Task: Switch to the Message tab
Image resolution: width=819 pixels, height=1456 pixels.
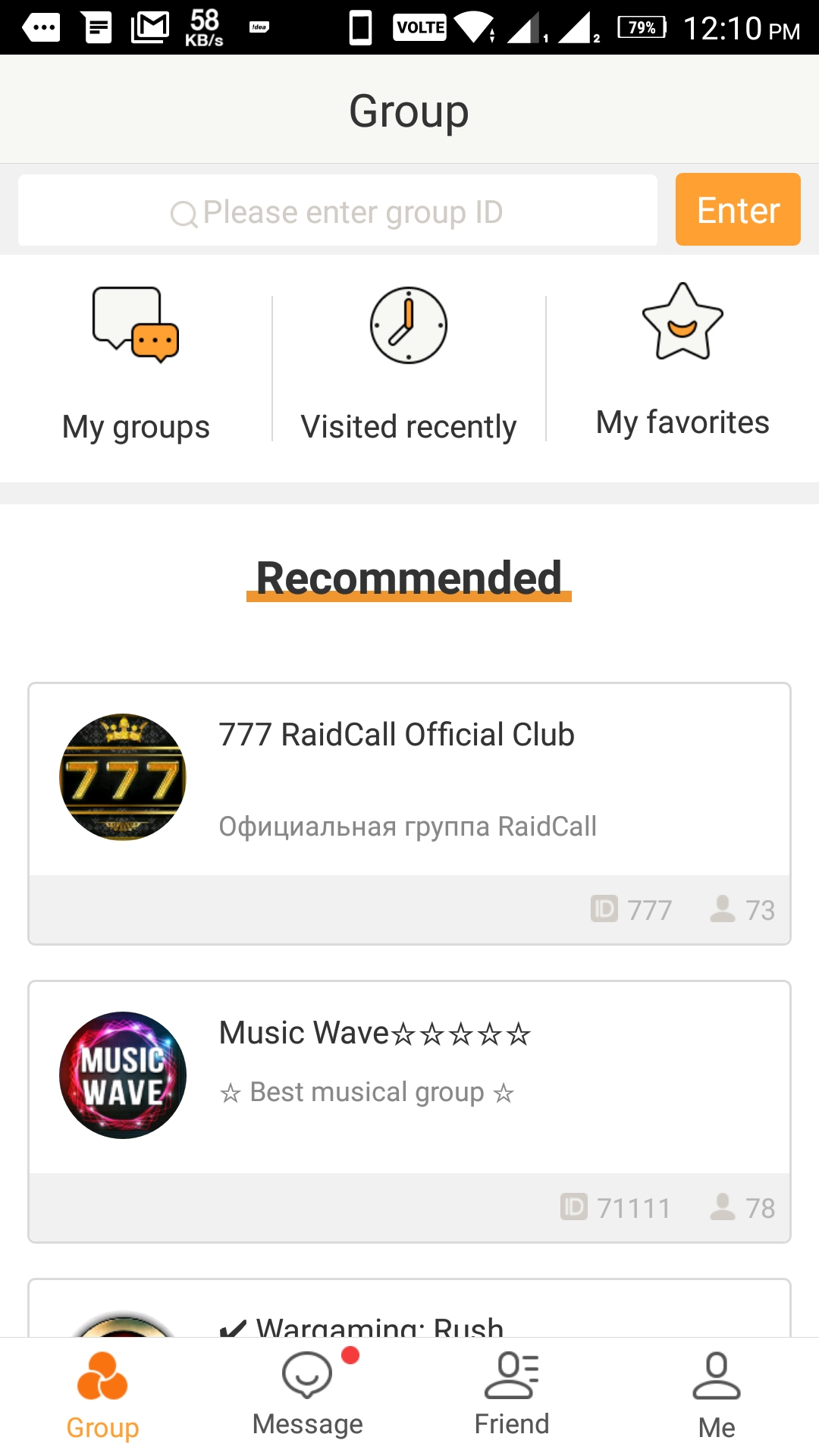Action: [308, 1395]
